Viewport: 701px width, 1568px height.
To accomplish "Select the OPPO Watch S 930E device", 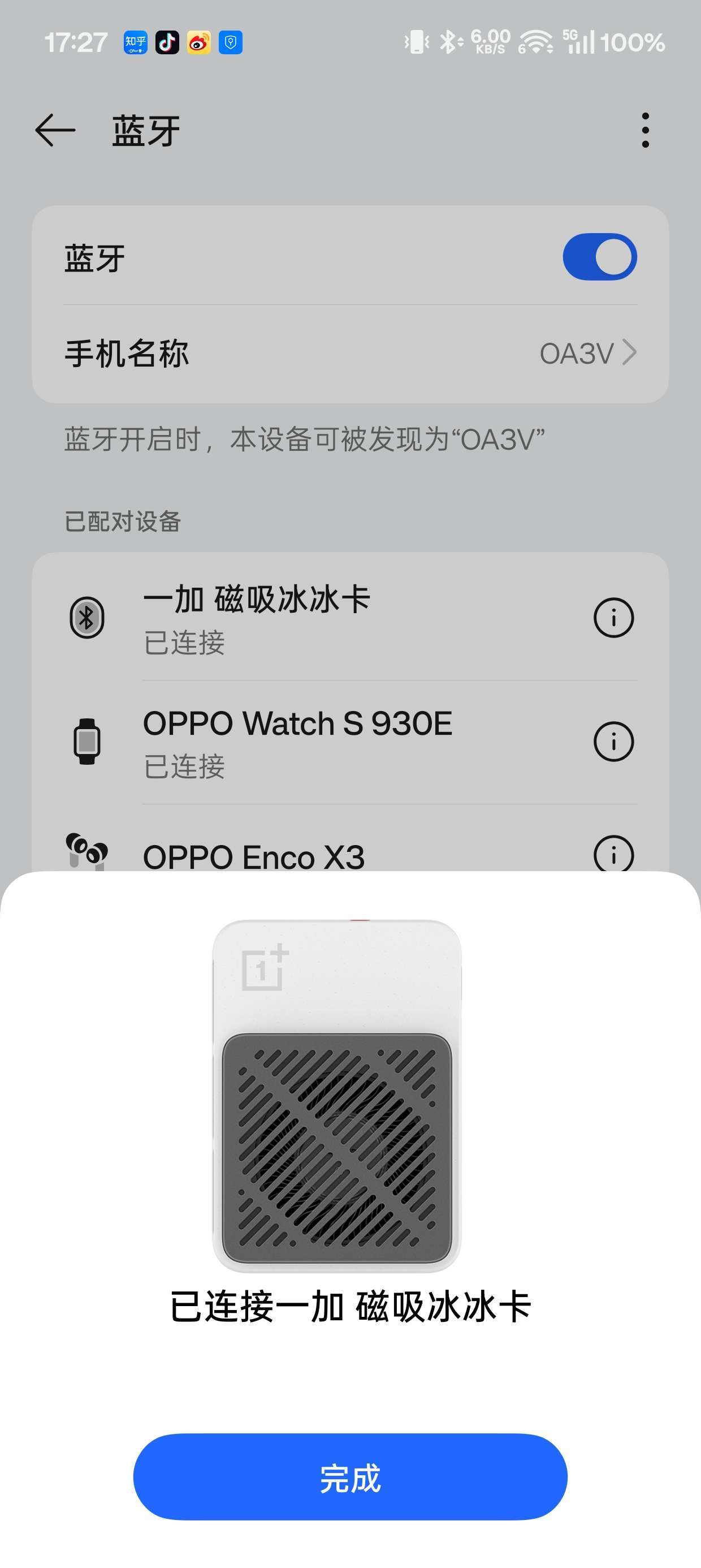I will 304,742.
